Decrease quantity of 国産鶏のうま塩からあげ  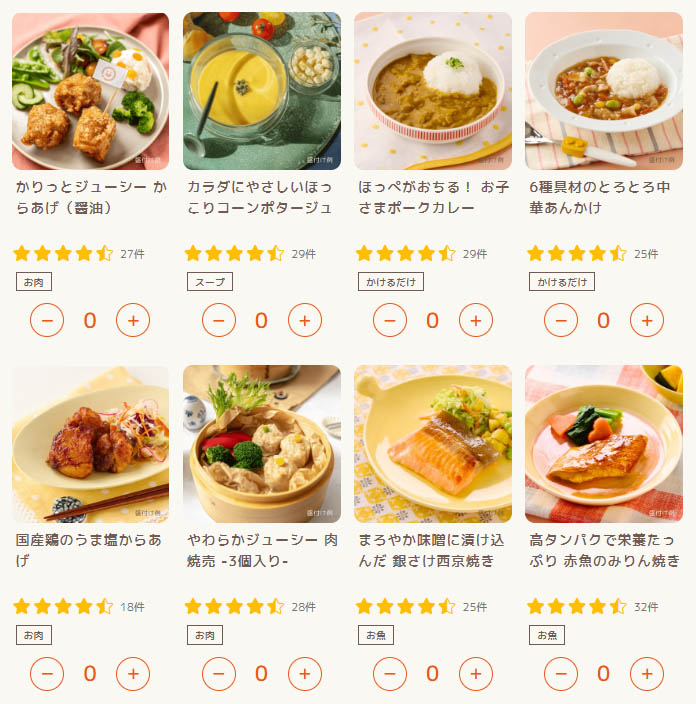(47, 674)
